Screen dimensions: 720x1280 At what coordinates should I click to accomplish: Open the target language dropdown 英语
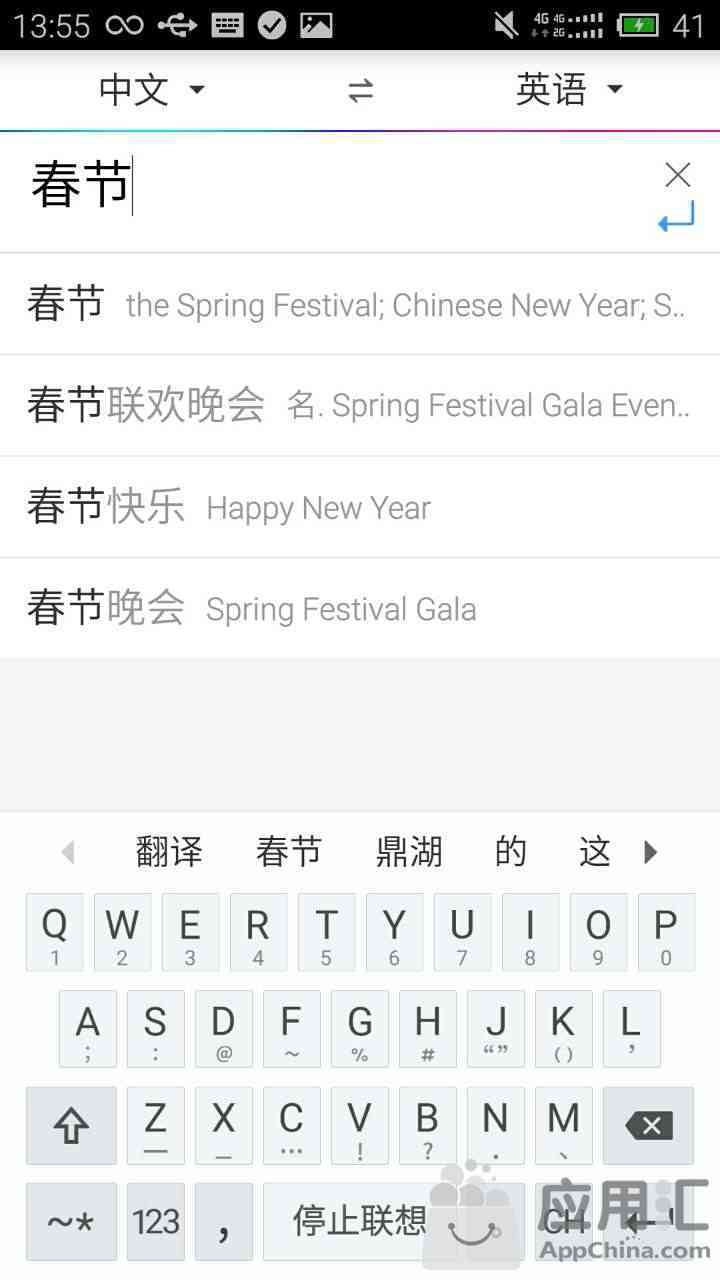tap(568, 91)
